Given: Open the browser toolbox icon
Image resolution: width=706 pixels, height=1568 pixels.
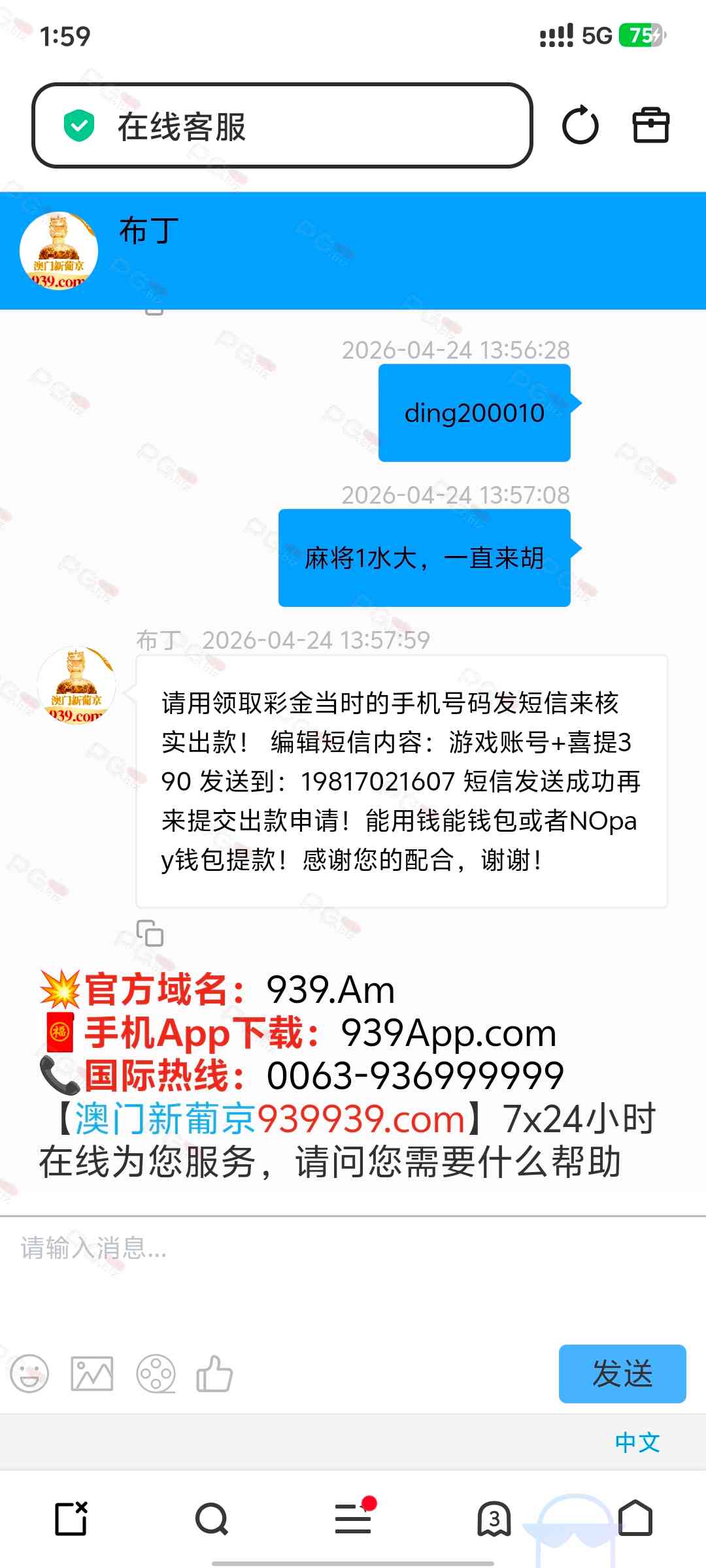Looking at the screenshot, I should tap(650, 125).
